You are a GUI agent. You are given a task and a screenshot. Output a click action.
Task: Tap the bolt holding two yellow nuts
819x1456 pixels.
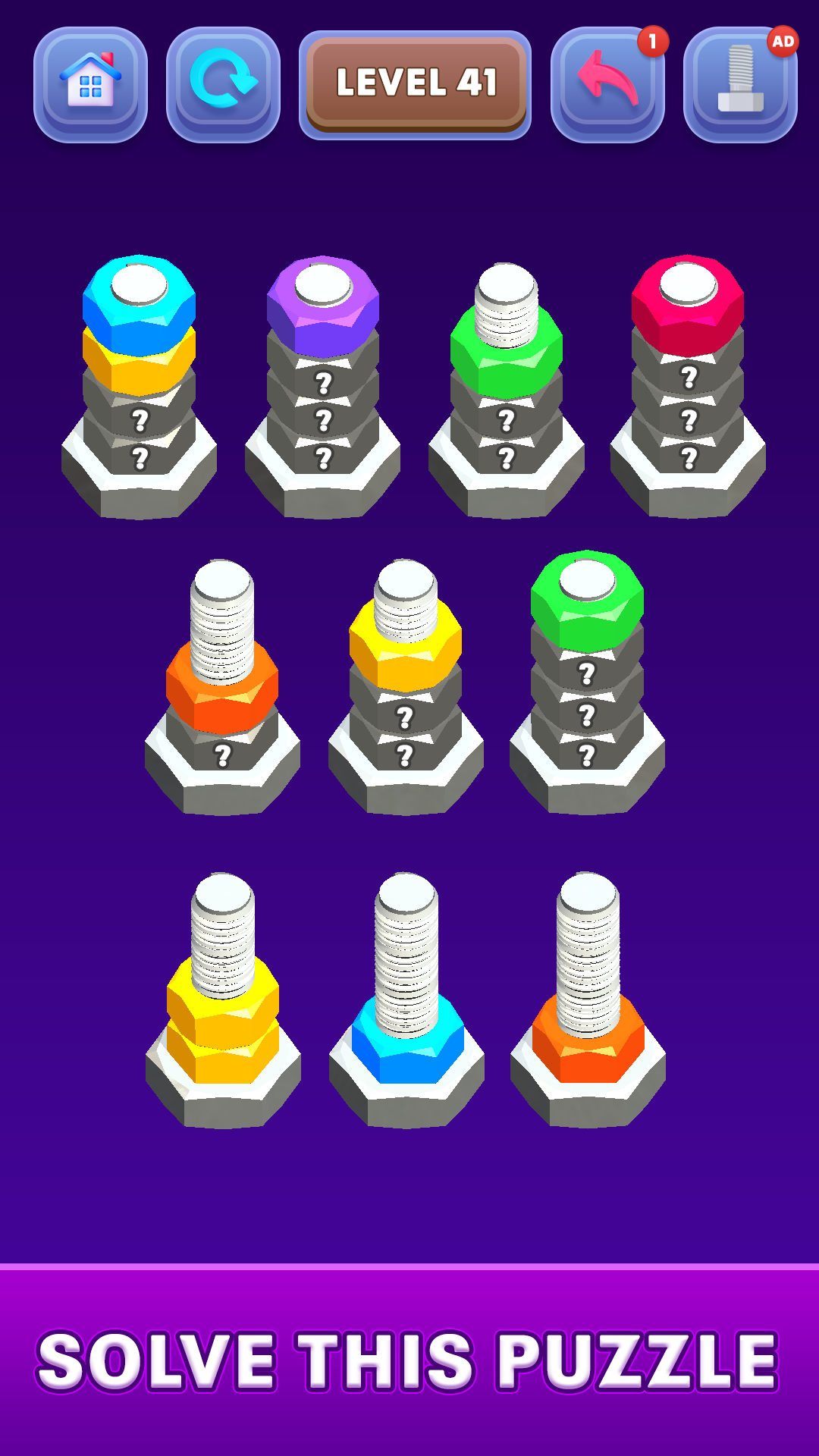(x=223, y=1001)
